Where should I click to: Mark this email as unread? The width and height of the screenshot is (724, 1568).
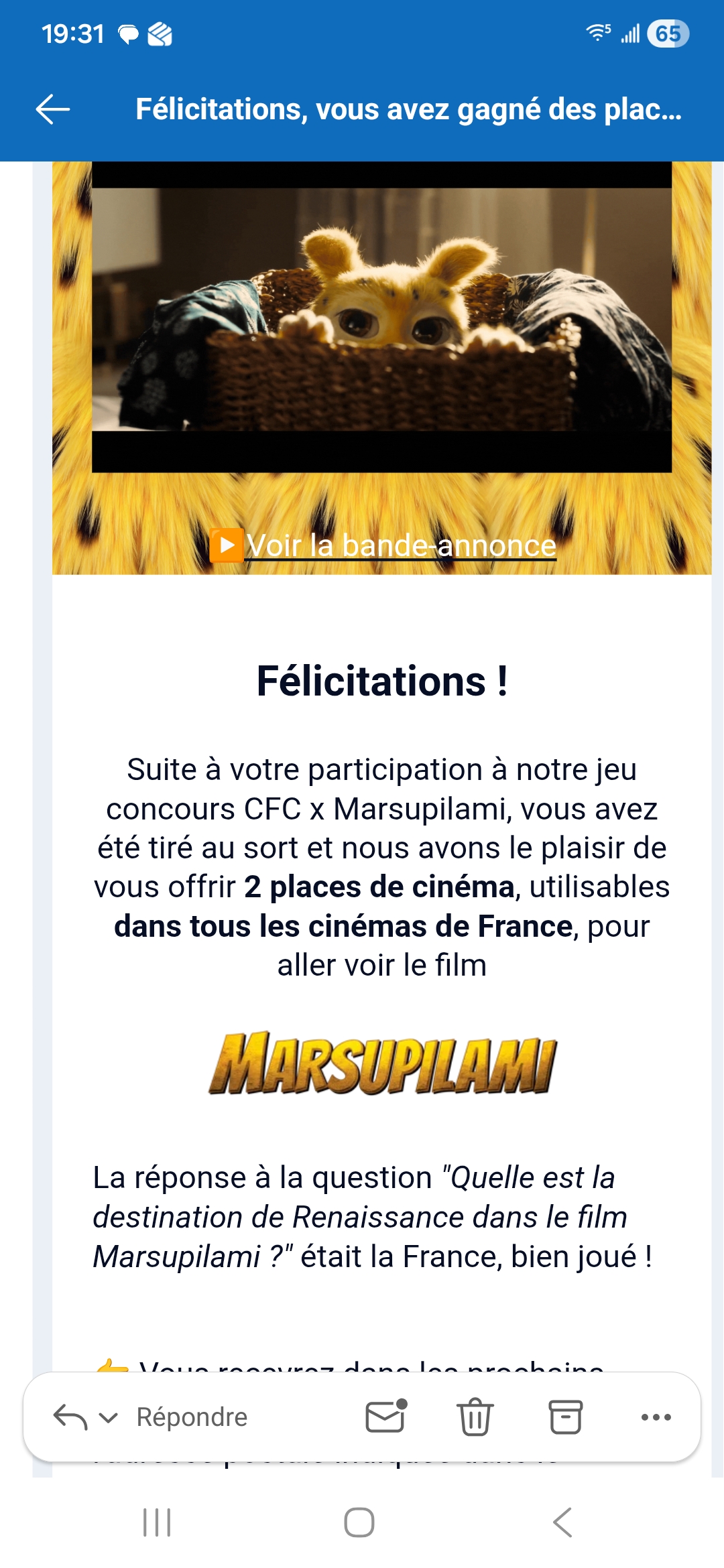click(385, 1417)
